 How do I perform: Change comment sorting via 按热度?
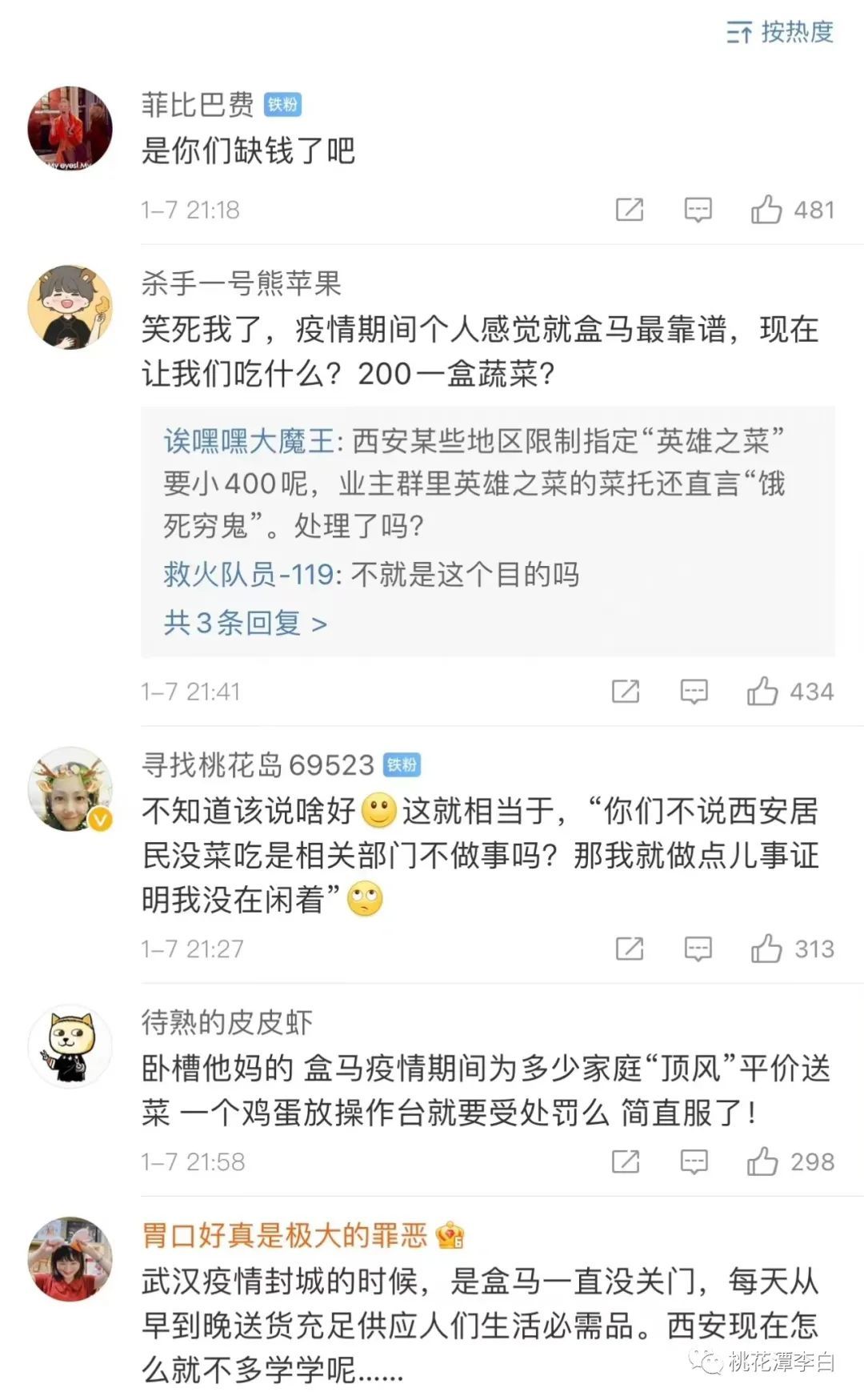tap(781, 32)
